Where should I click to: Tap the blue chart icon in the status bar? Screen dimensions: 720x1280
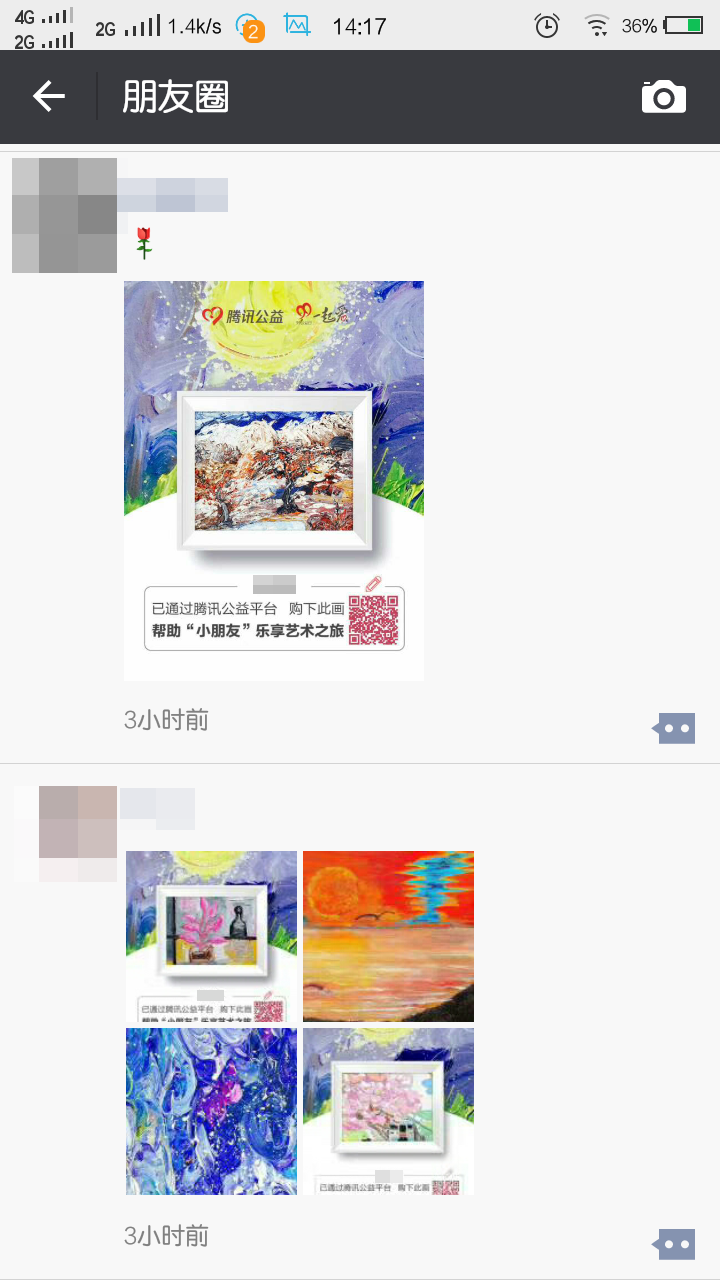point(297,25)
